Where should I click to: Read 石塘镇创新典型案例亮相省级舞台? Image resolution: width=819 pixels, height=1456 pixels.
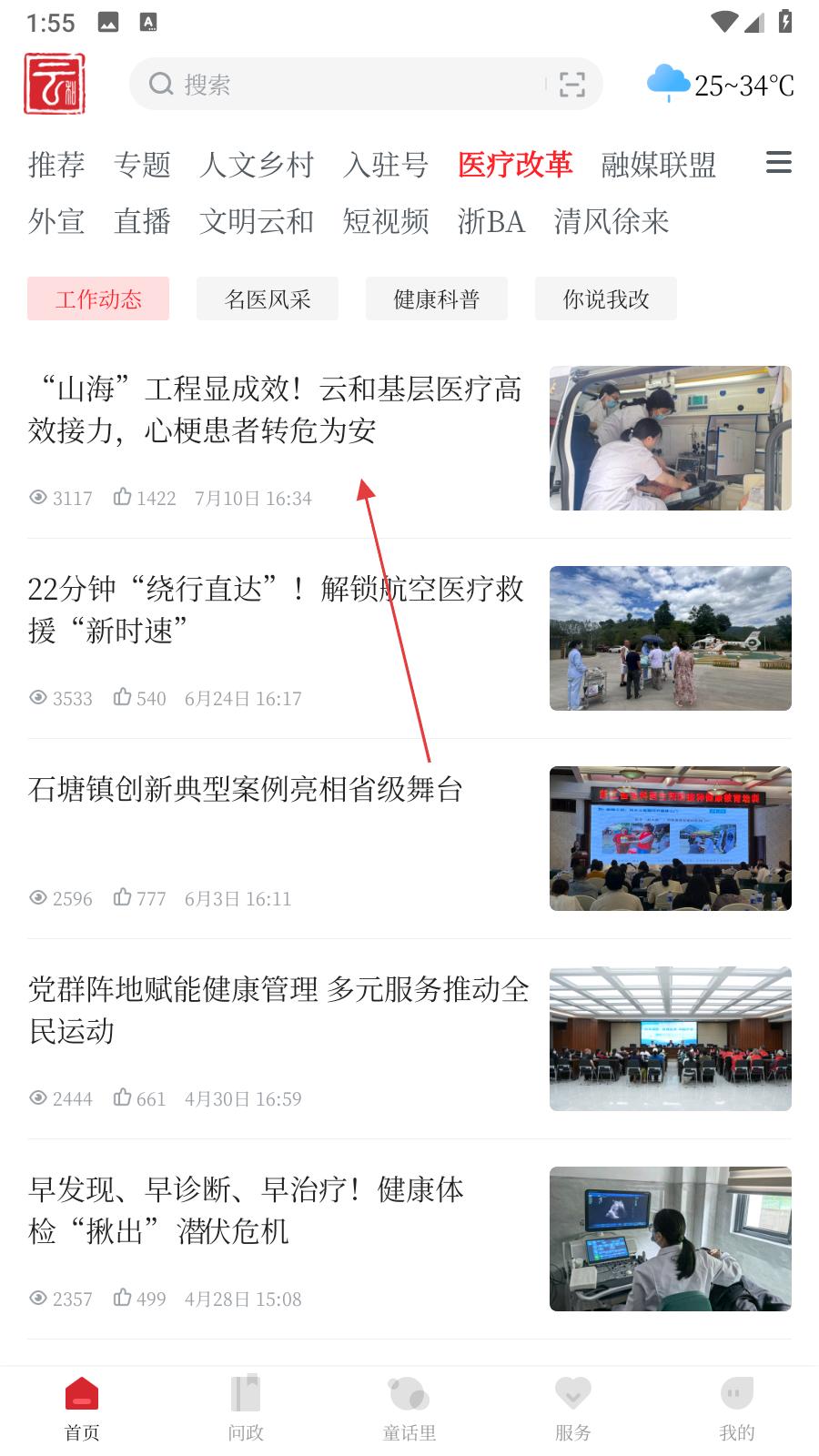click(246, 789)
